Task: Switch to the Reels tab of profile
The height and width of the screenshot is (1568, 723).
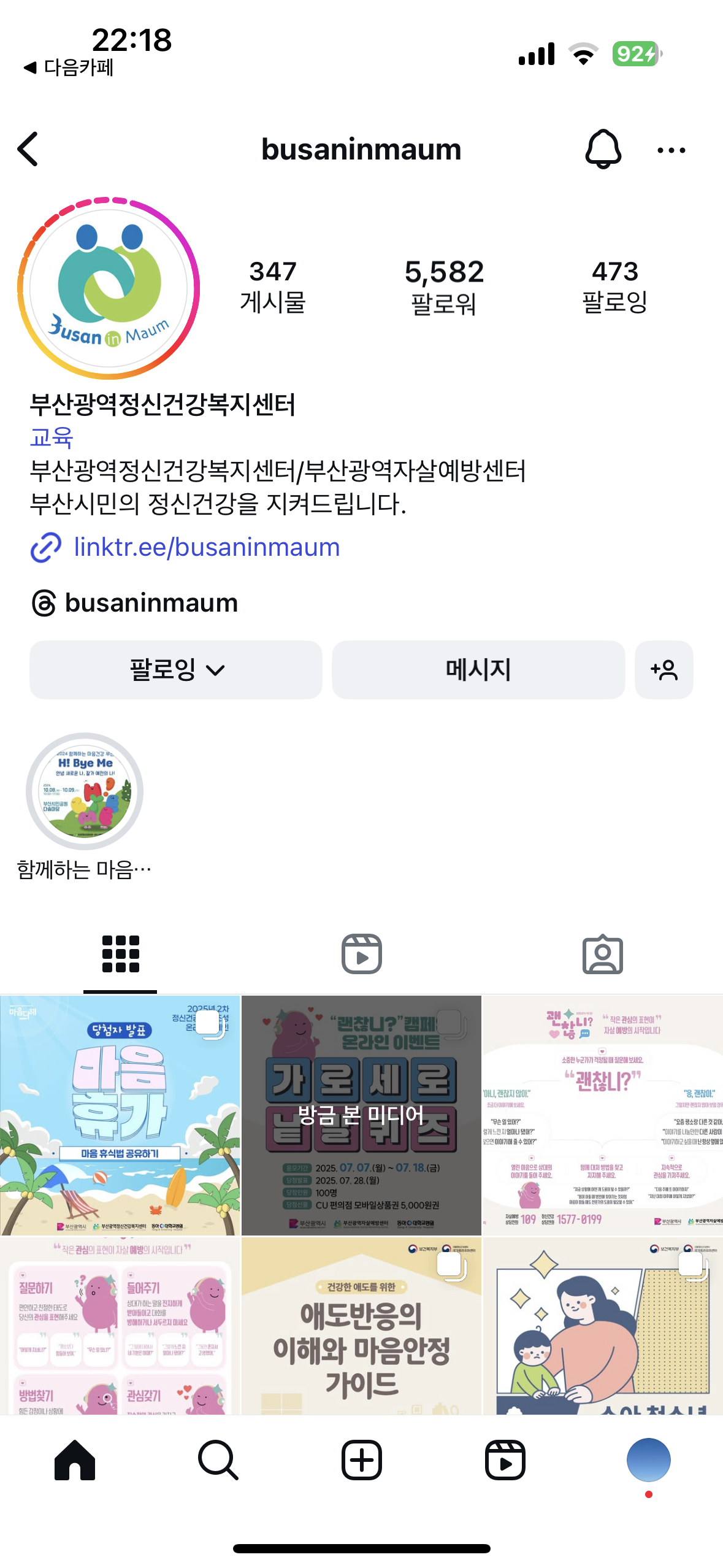Action: point(361,954)
